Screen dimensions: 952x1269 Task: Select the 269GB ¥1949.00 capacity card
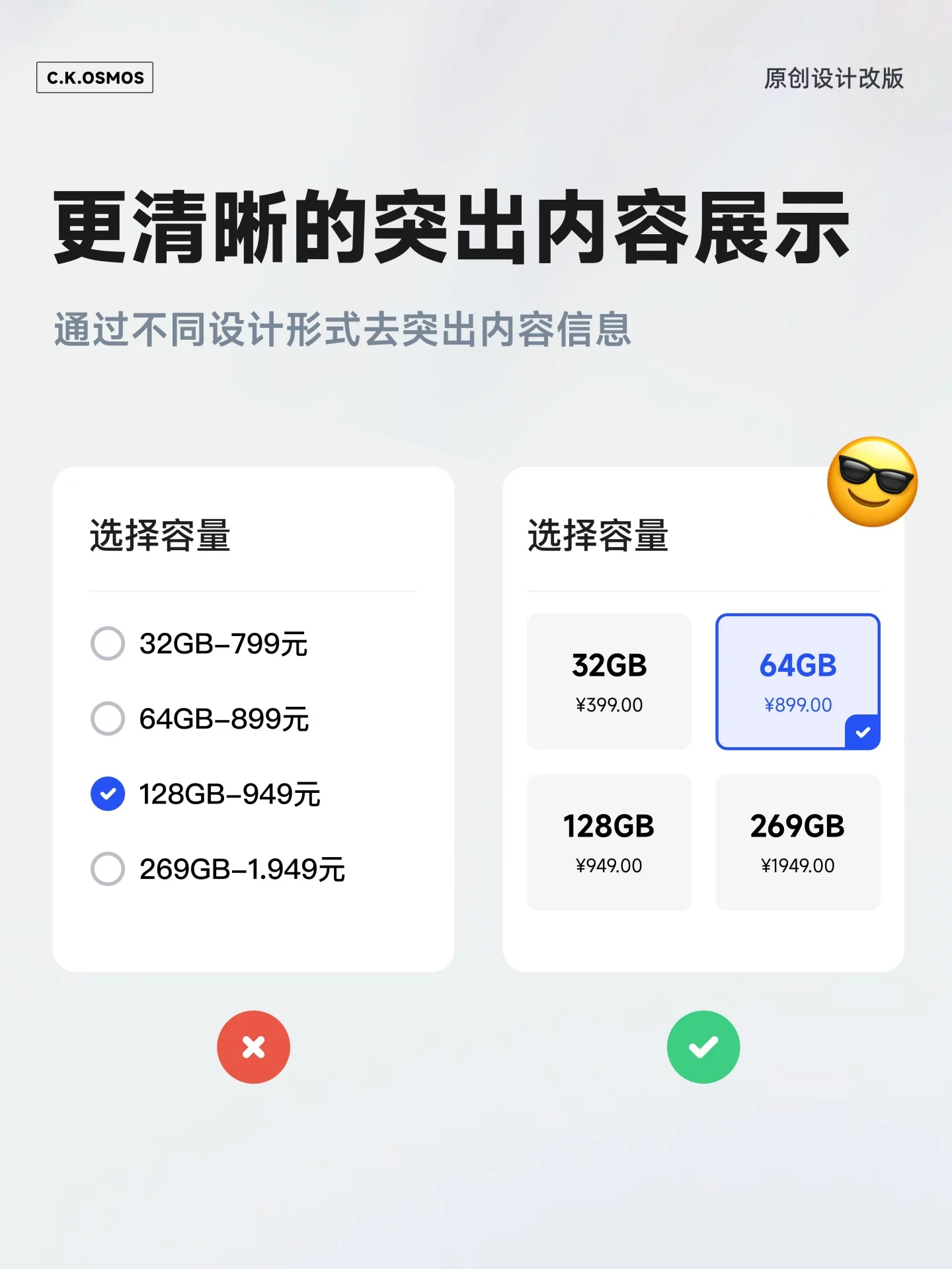coord(798,841)
